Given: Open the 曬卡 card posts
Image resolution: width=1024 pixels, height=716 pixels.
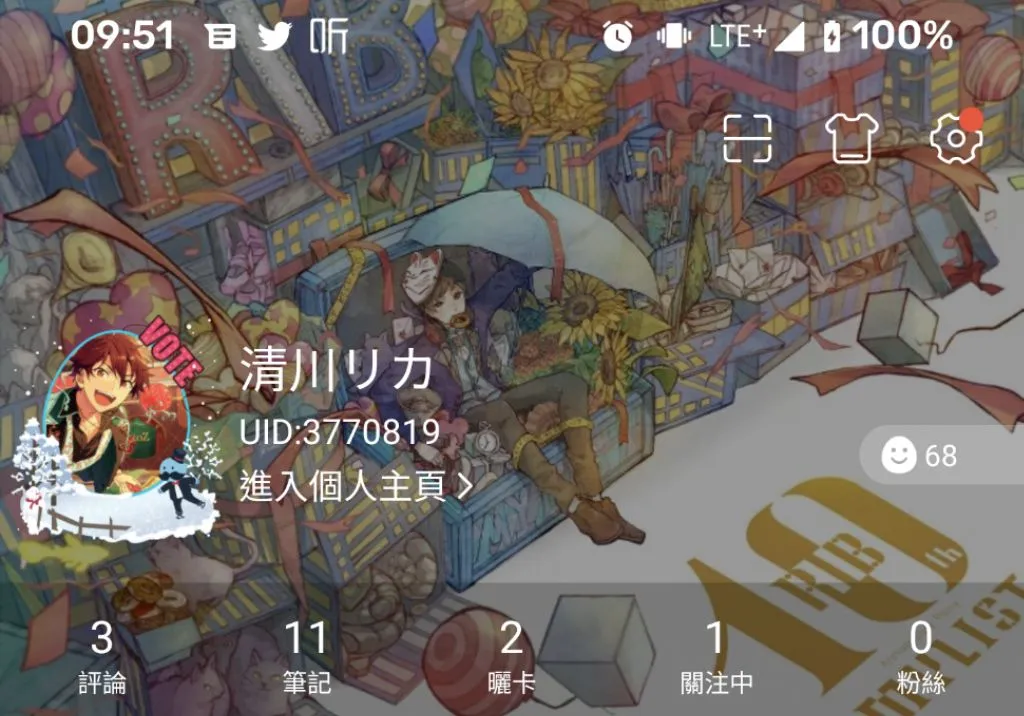Looking at the screenshot, I should (x=511, y=657).
